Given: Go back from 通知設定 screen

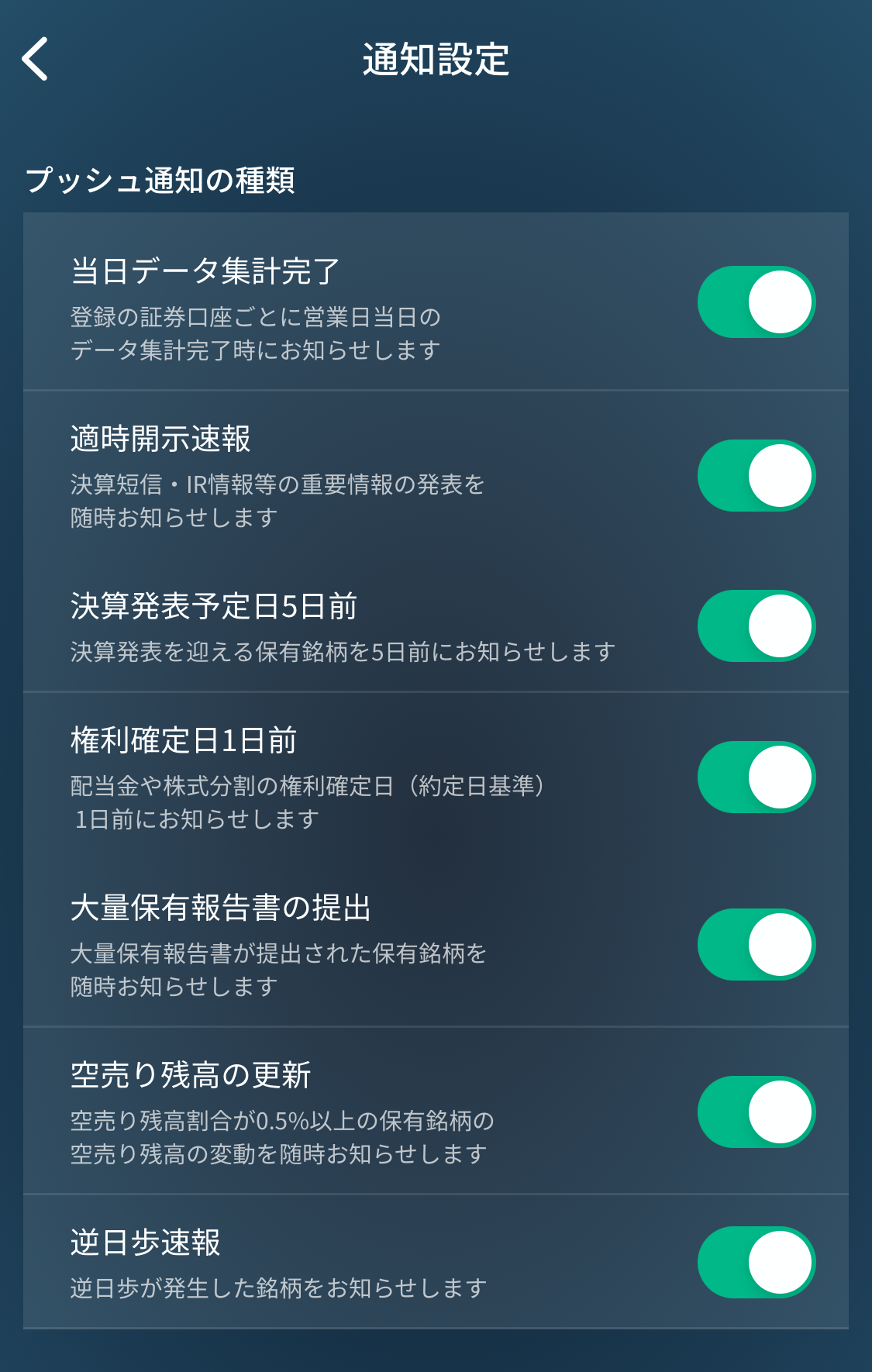Looking at the screenshot, I should click(x=36, y=59).
